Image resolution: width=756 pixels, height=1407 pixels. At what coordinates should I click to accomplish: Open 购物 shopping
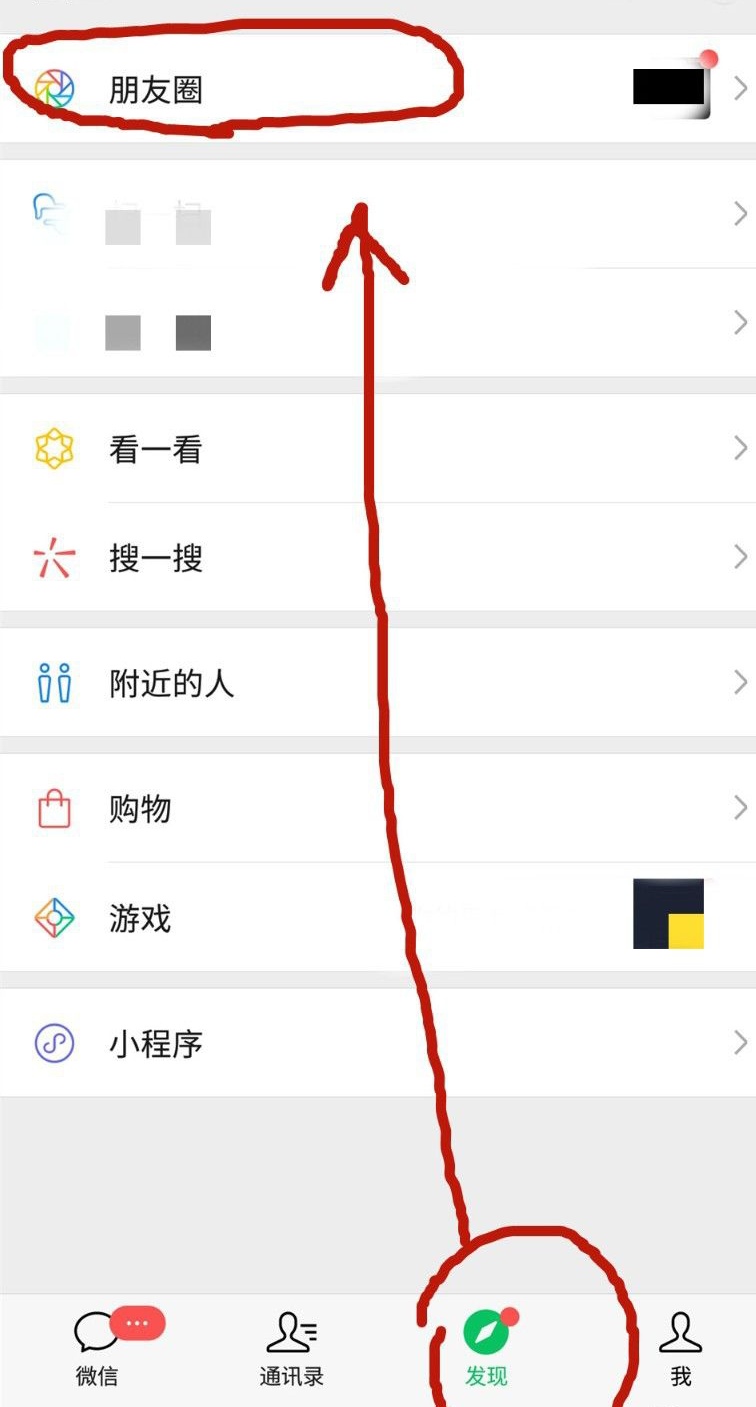(378, 808)
